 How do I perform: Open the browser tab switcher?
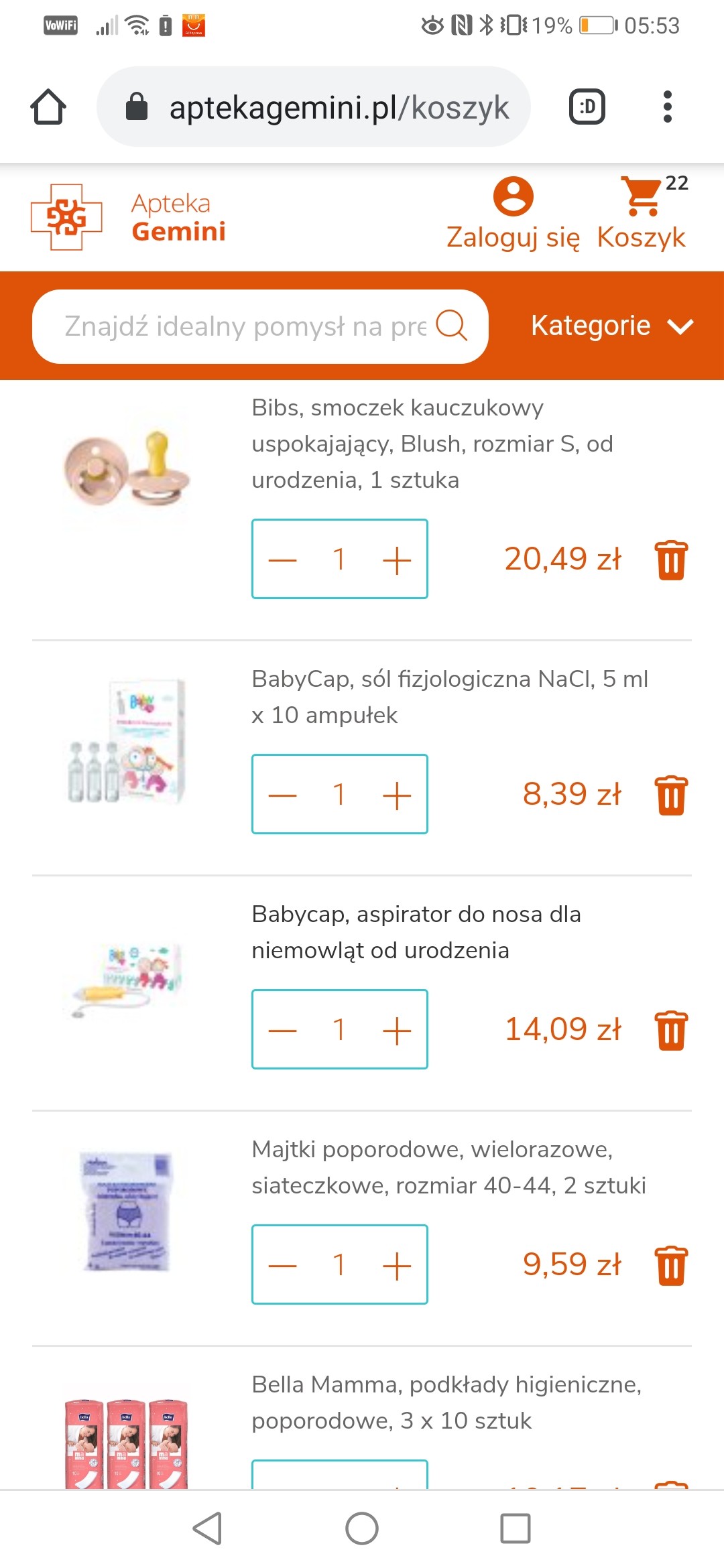(587, 107)
